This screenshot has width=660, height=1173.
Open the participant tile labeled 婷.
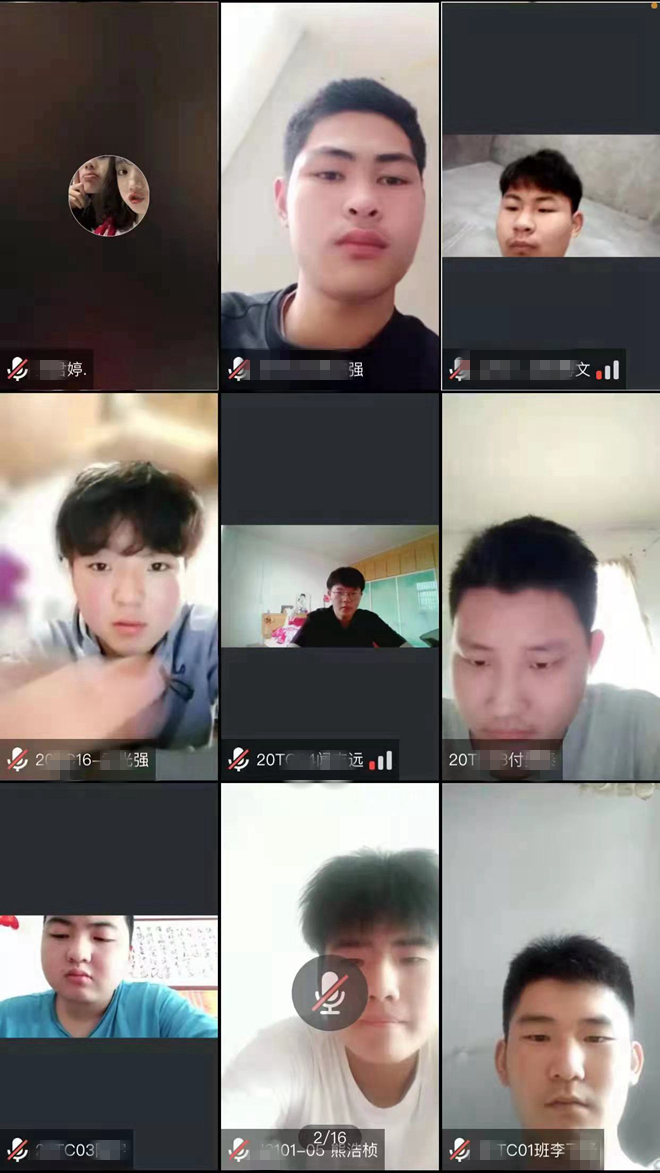109,196
